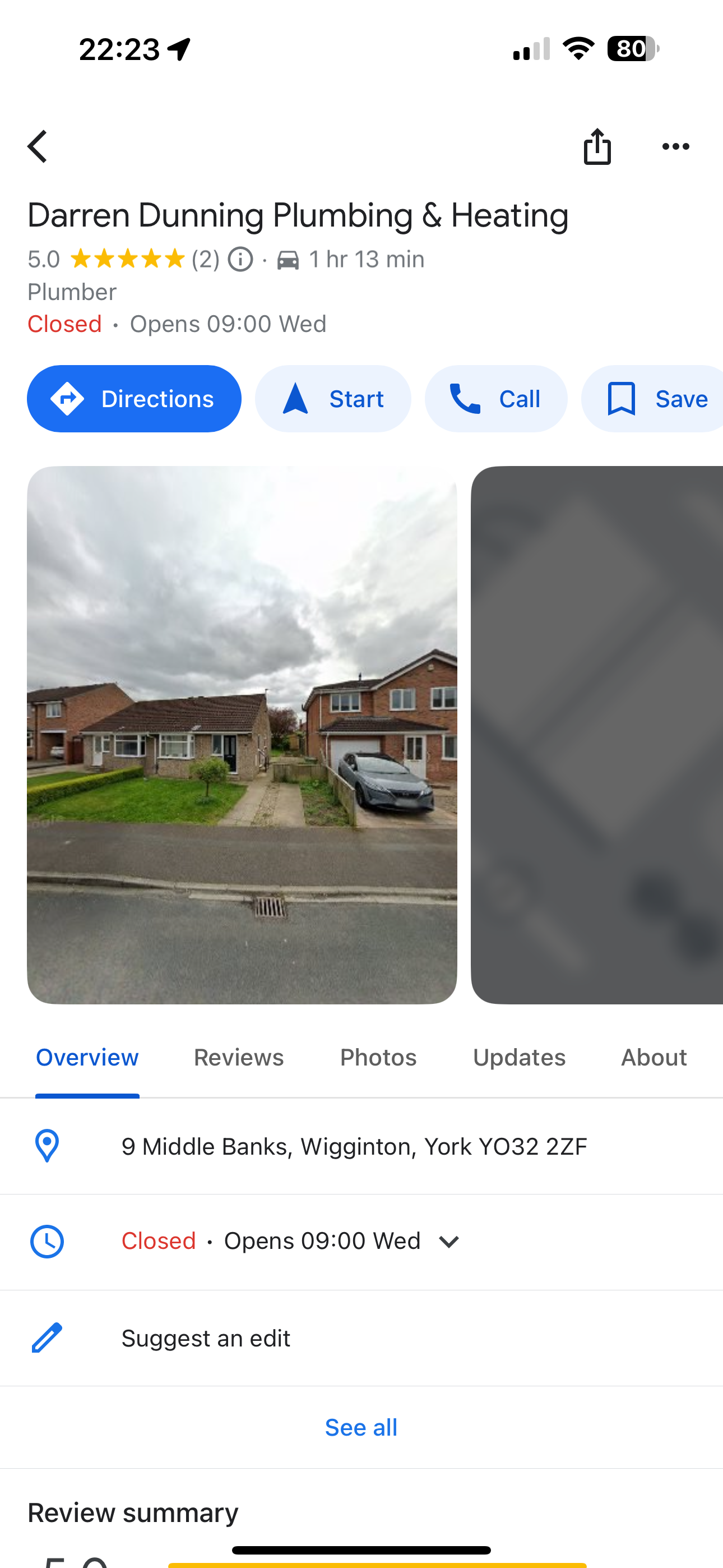The image size is (723, 1568).
Task: Open the three-dot overflow menu
Action: [675, 147]
